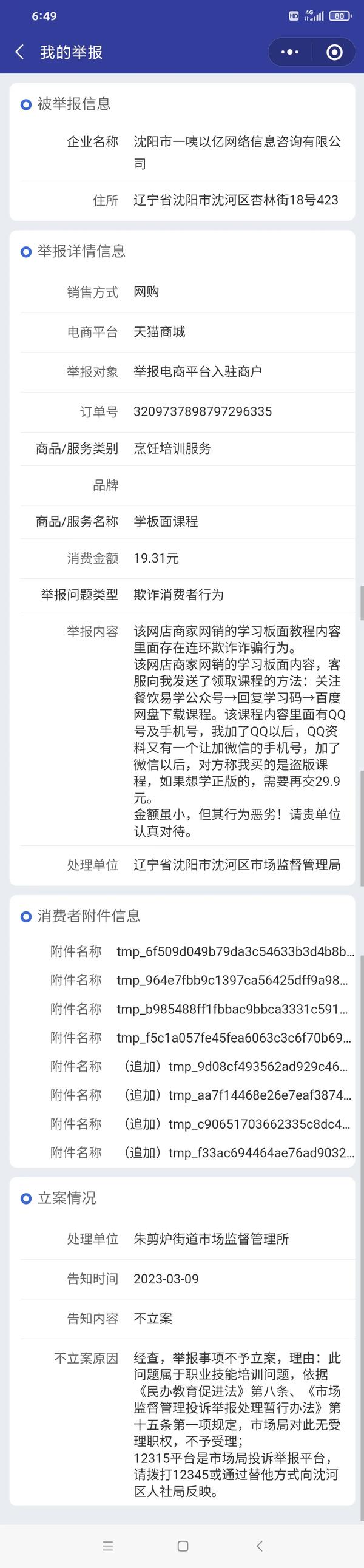Go to the system home screen
Image resolution: width=364 pixels, height=1568 pixels.
[x=183, y=1546]
